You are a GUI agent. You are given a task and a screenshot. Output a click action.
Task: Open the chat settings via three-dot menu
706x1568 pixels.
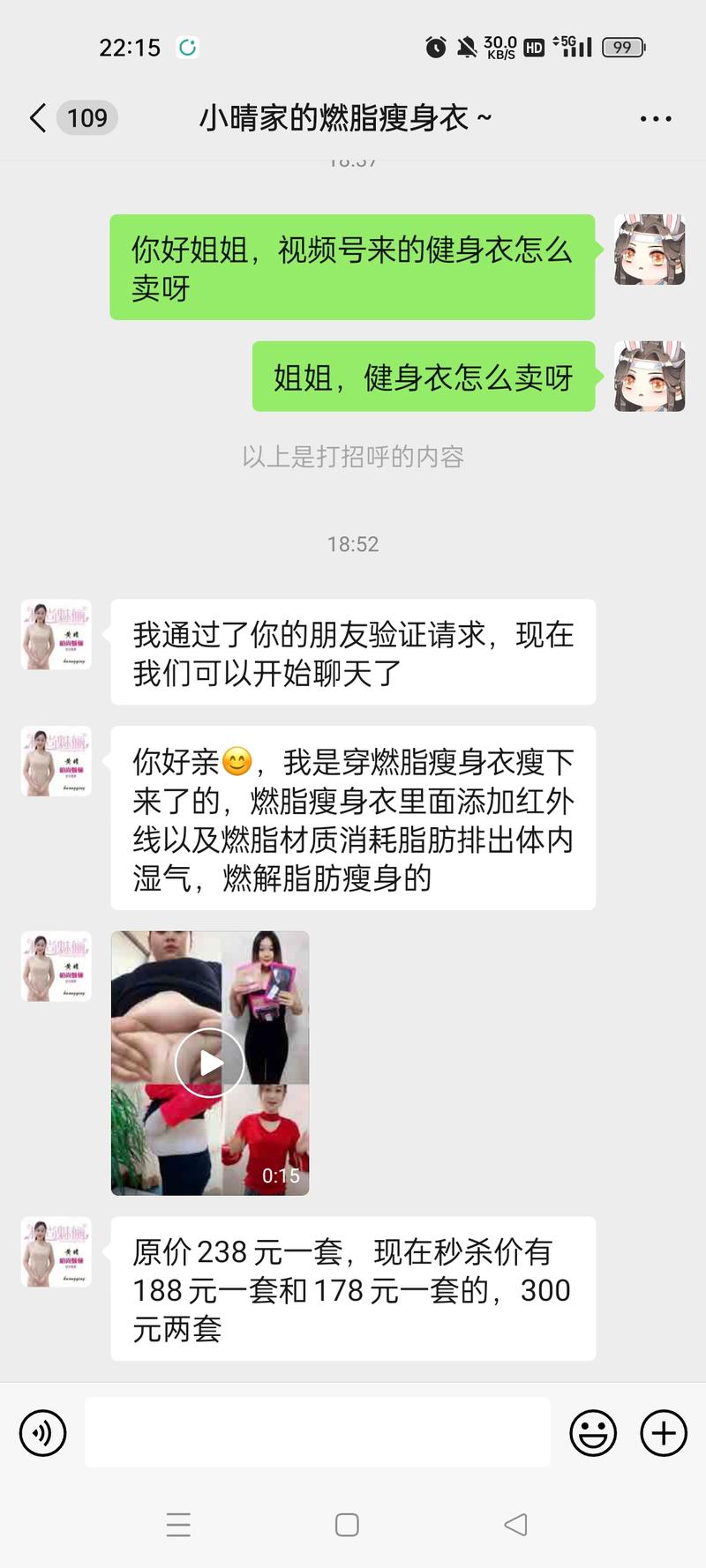(x=653, y=116)
